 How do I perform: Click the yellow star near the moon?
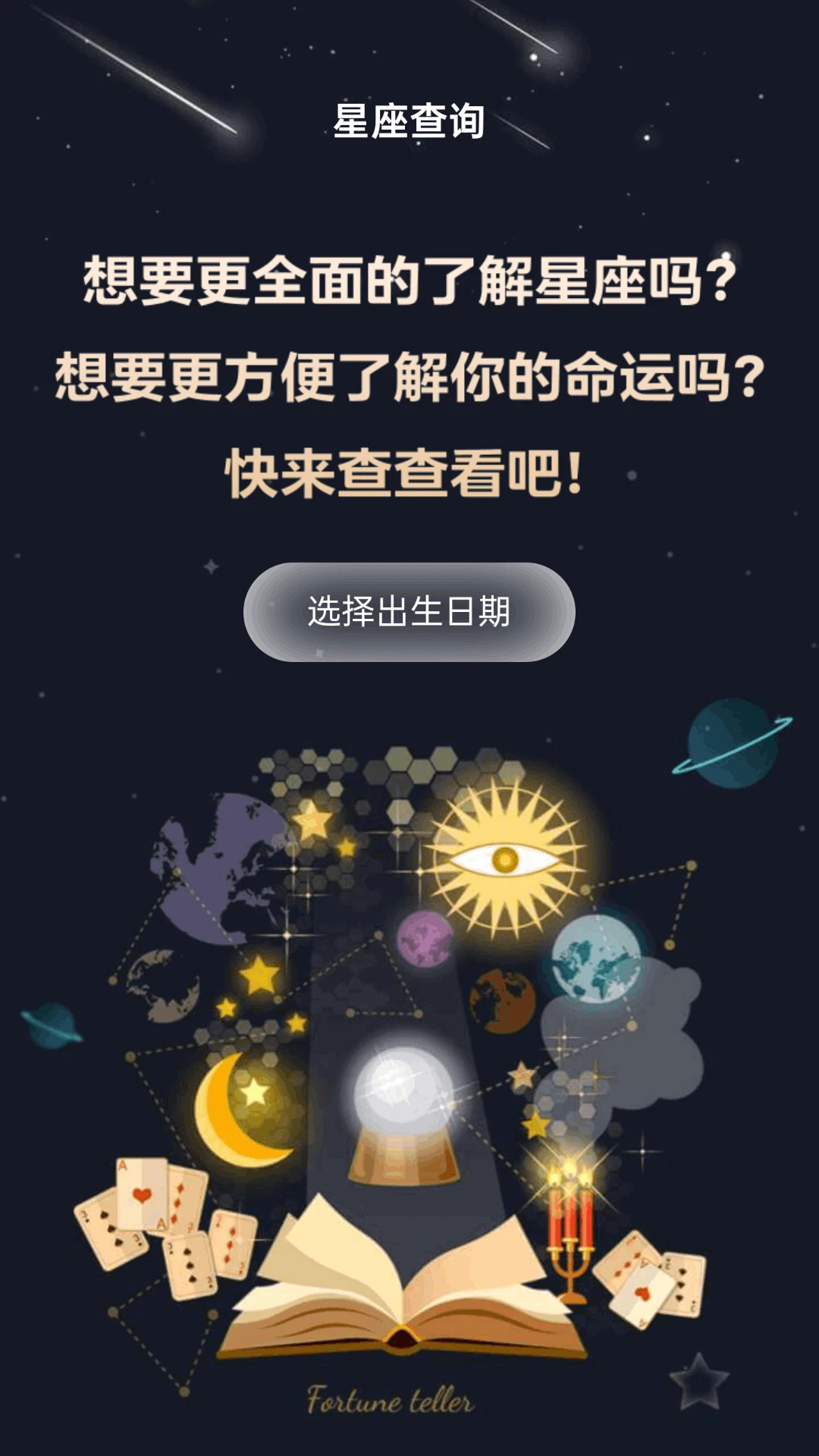[256, 1088]
